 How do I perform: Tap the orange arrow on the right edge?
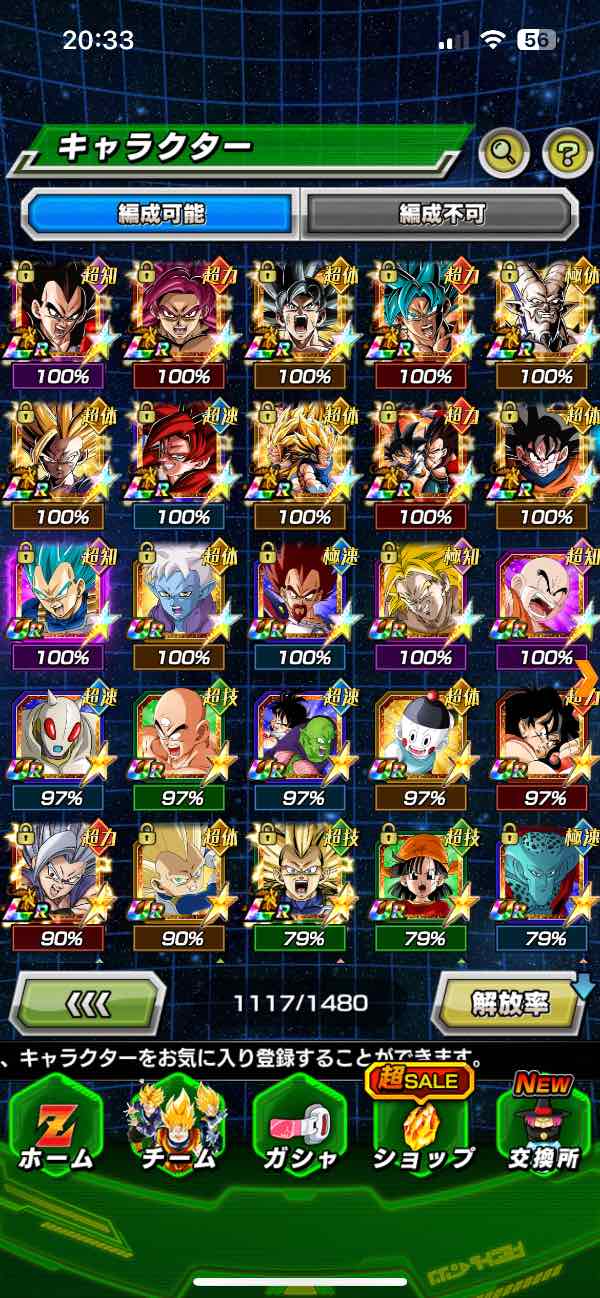click(x=588, y=677)
